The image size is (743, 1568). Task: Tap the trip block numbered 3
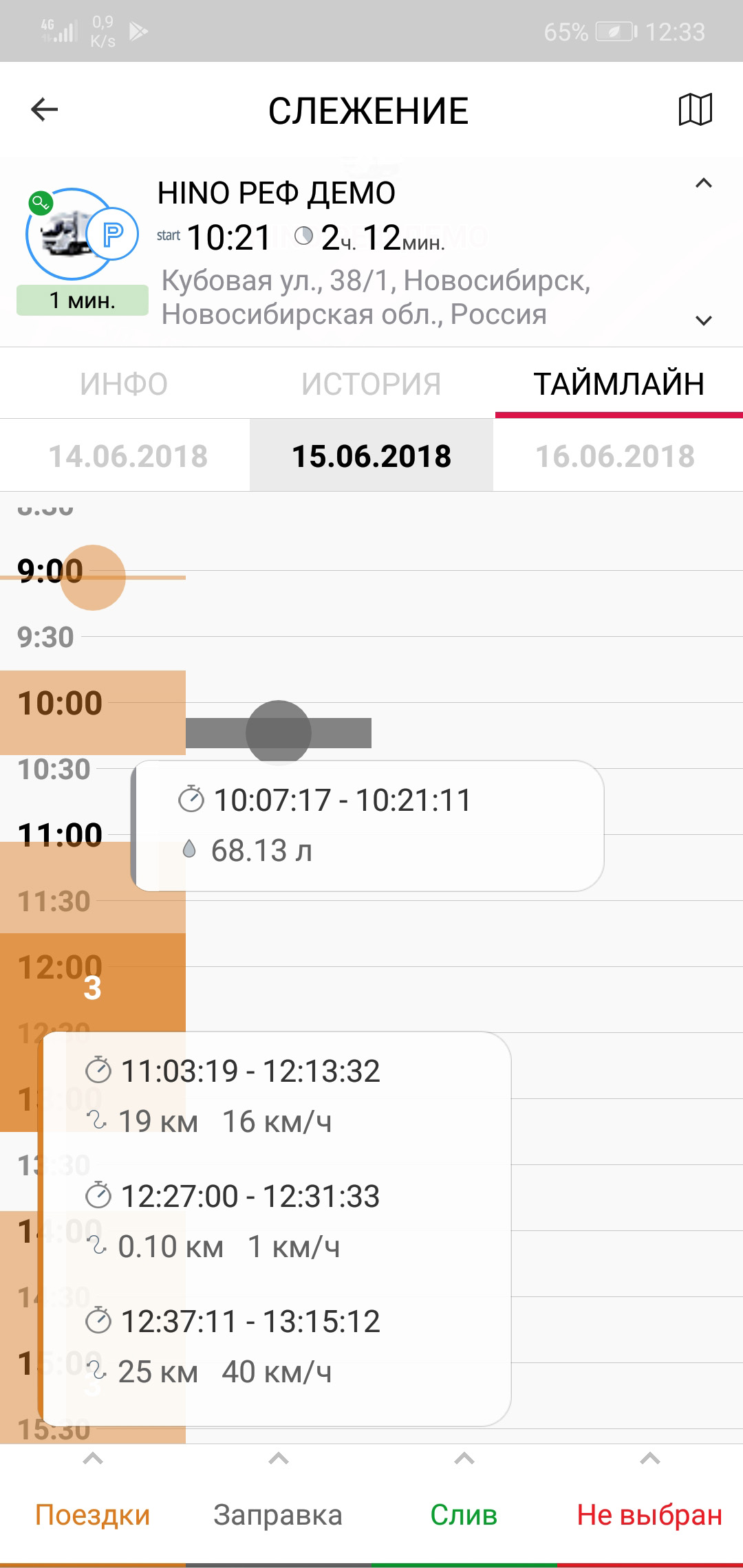93,988
